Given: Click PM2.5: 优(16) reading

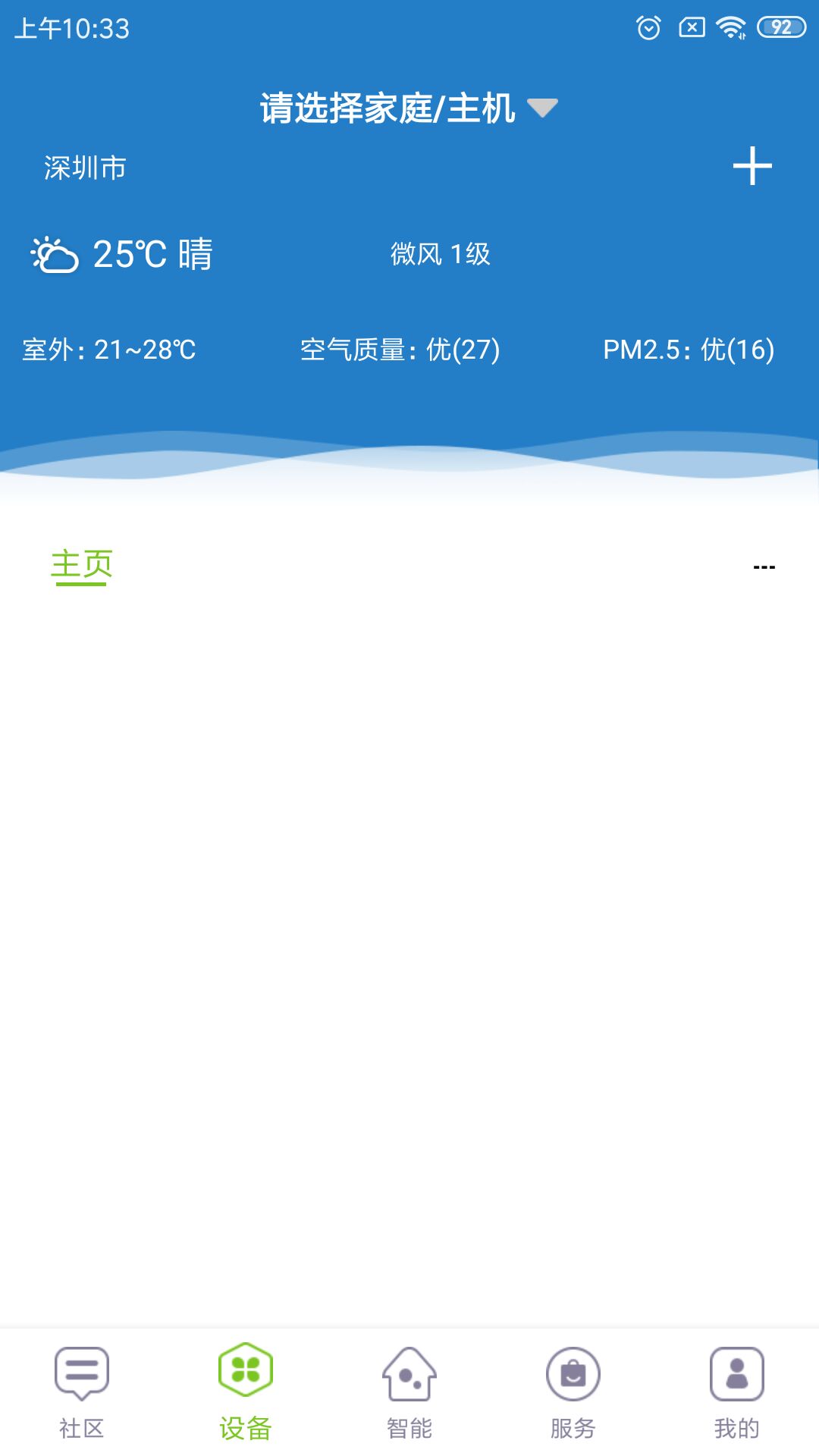Looking at the screenshot, I should (x=689, y=350).
